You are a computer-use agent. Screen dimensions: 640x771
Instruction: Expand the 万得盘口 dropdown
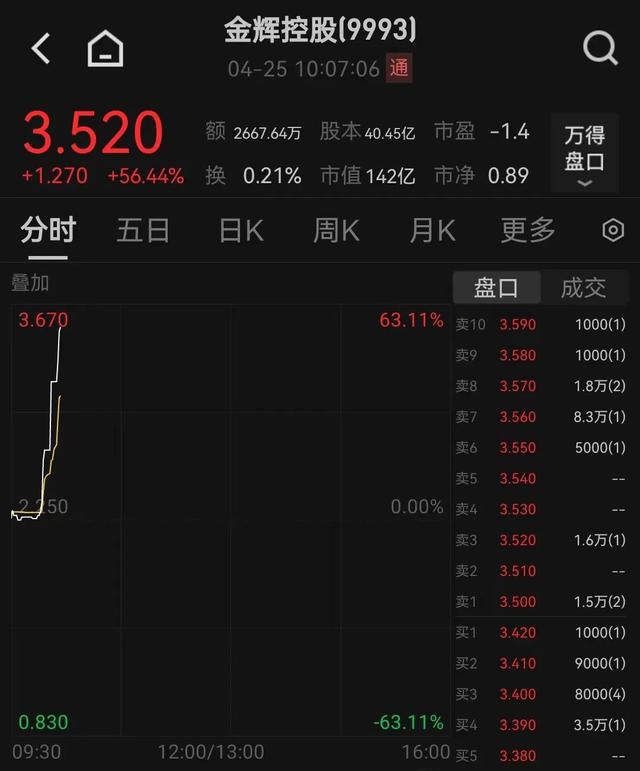pos(585,155)
